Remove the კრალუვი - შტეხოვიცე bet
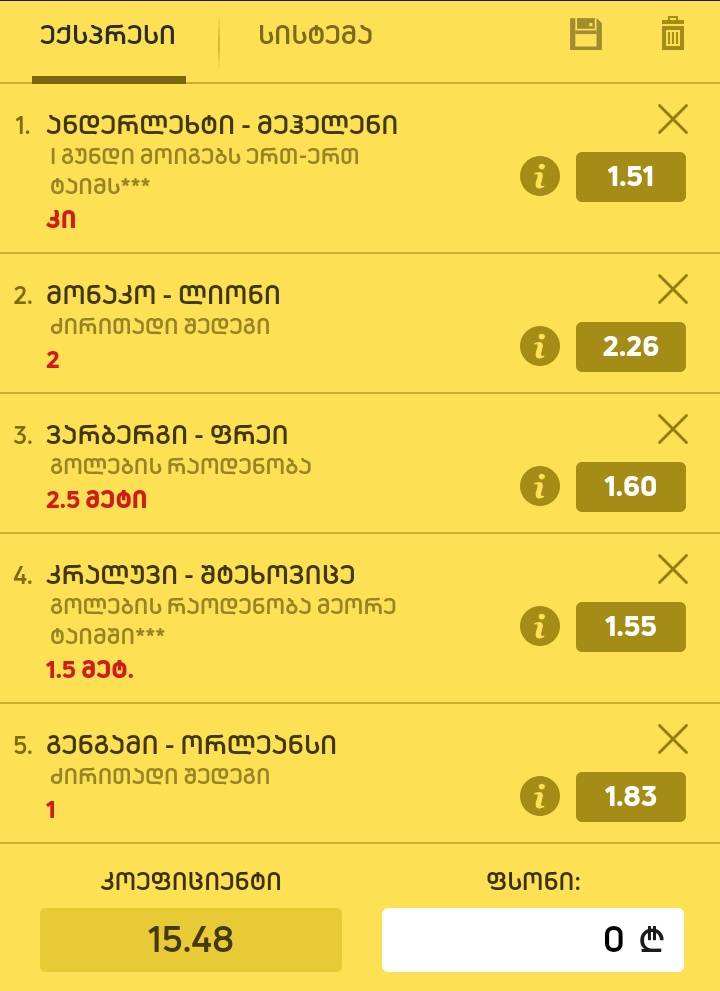This screenshot has height=991, width=720. [673, 568]
